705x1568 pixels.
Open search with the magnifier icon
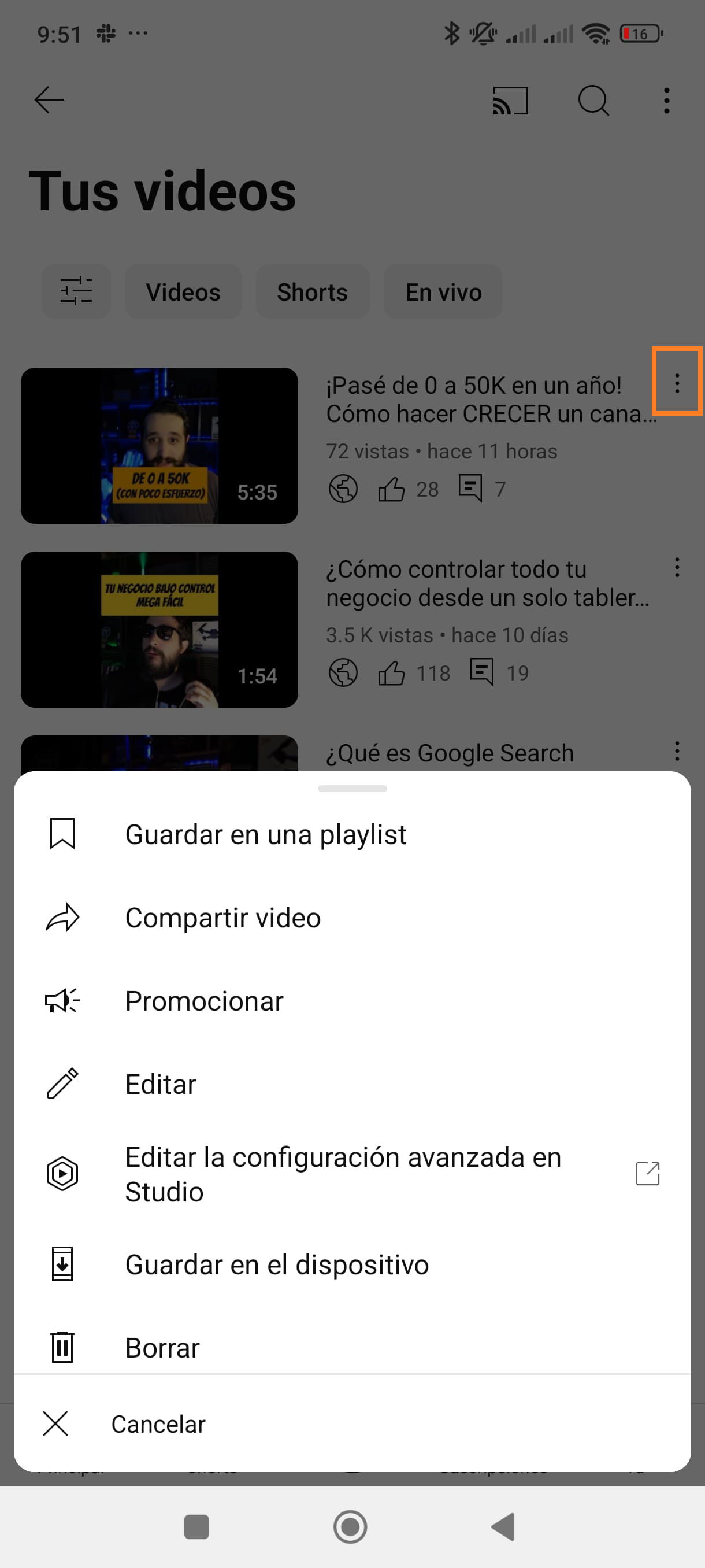593,101
